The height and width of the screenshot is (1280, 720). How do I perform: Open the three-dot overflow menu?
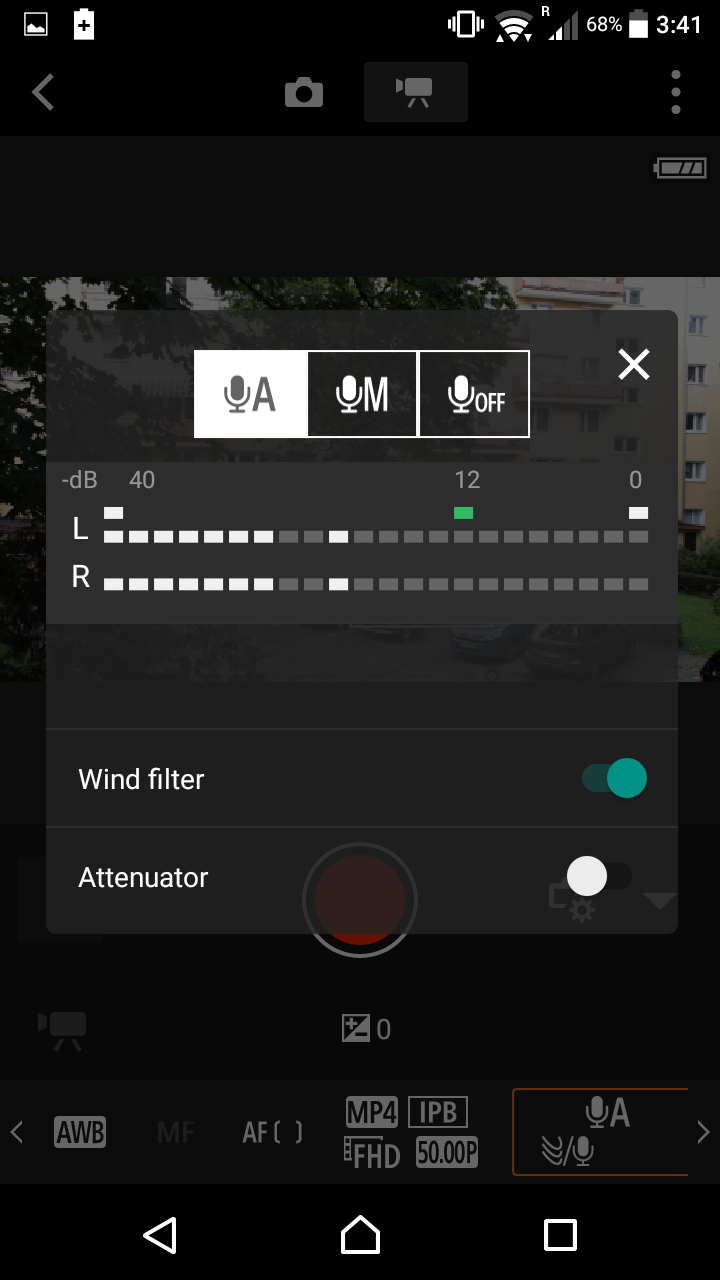coord(676,92)
